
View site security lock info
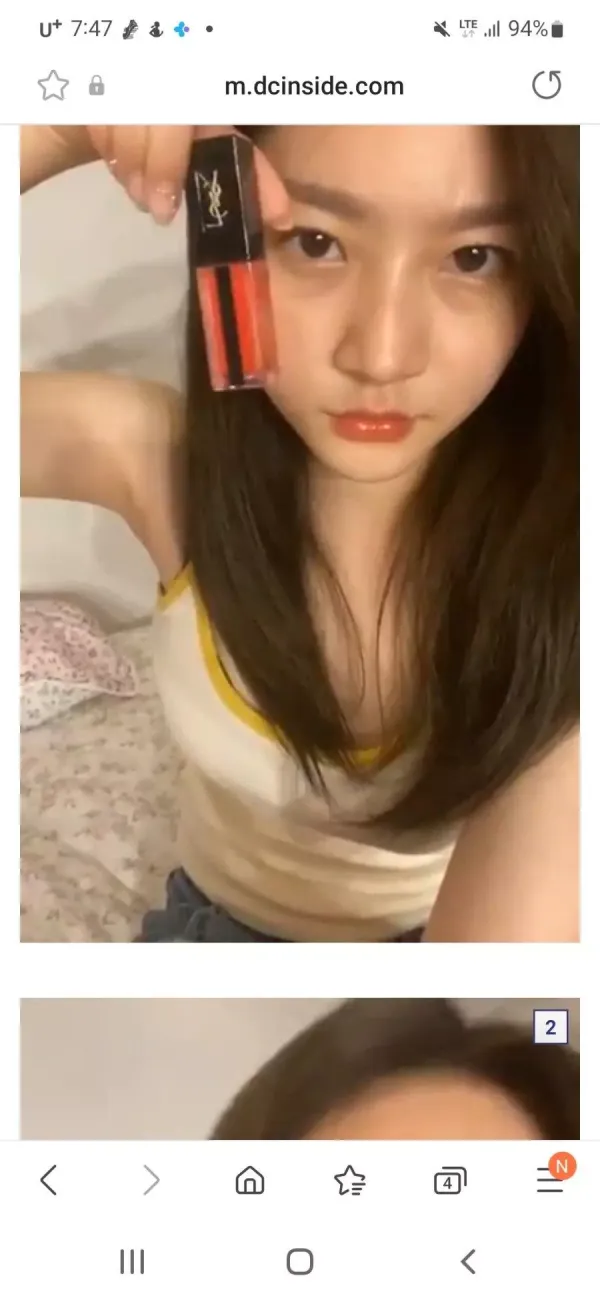pos(97,87)
